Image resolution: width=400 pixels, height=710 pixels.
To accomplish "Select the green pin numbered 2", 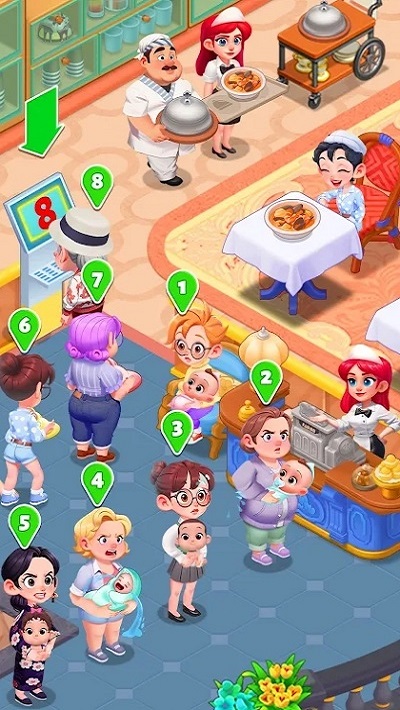I will pyautogui.click(x=266, y=381).
